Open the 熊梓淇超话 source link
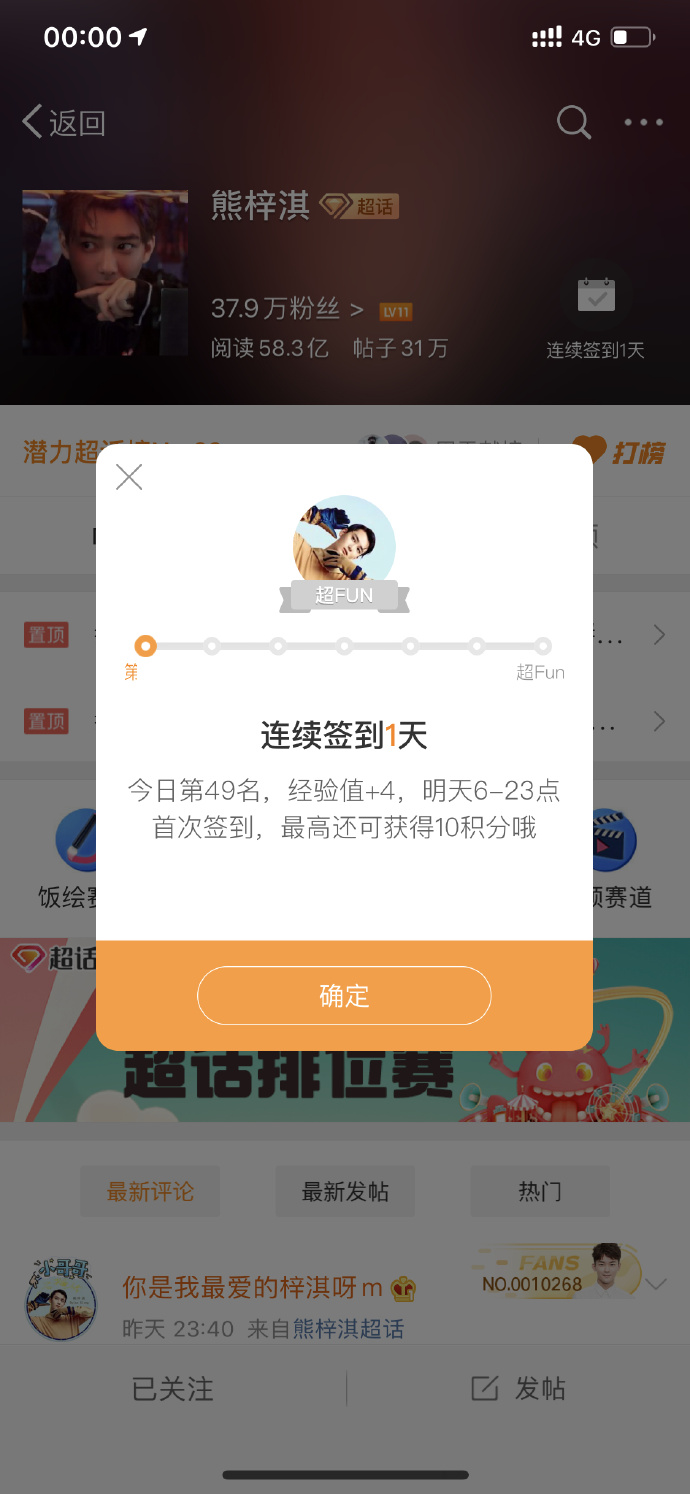The image size is (690, 1494). [348, 1329]
